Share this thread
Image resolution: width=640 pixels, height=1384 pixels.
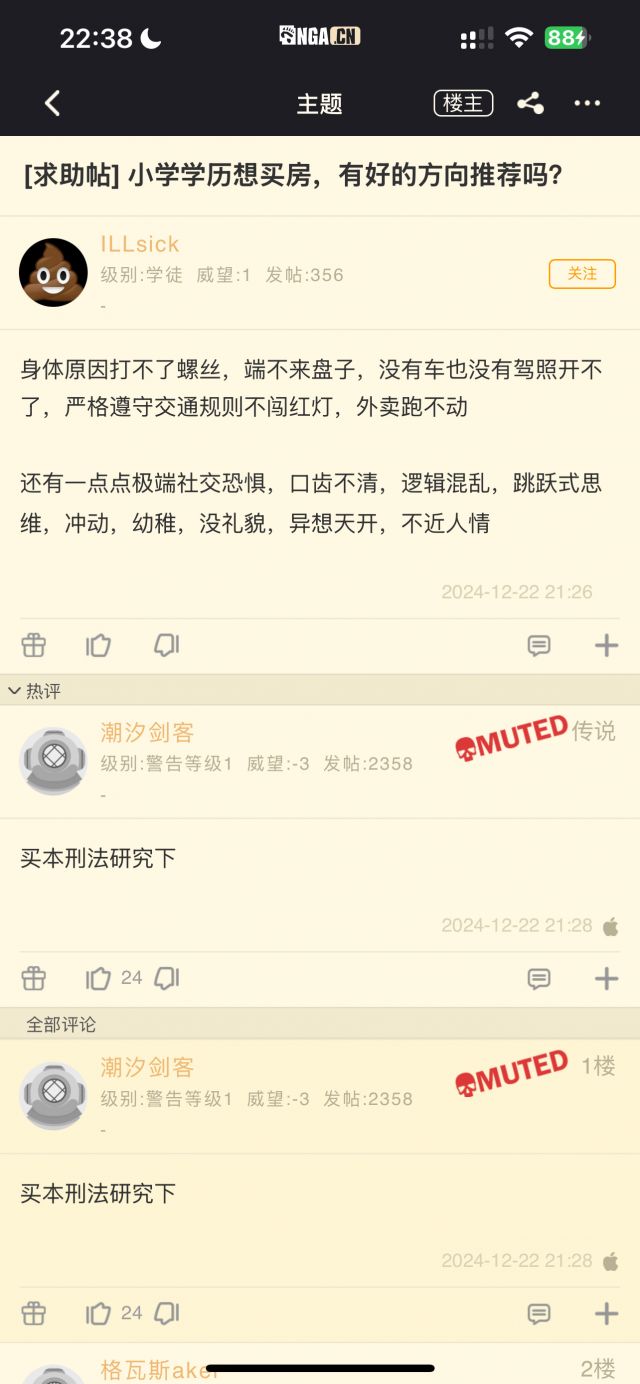click(530, 103)
